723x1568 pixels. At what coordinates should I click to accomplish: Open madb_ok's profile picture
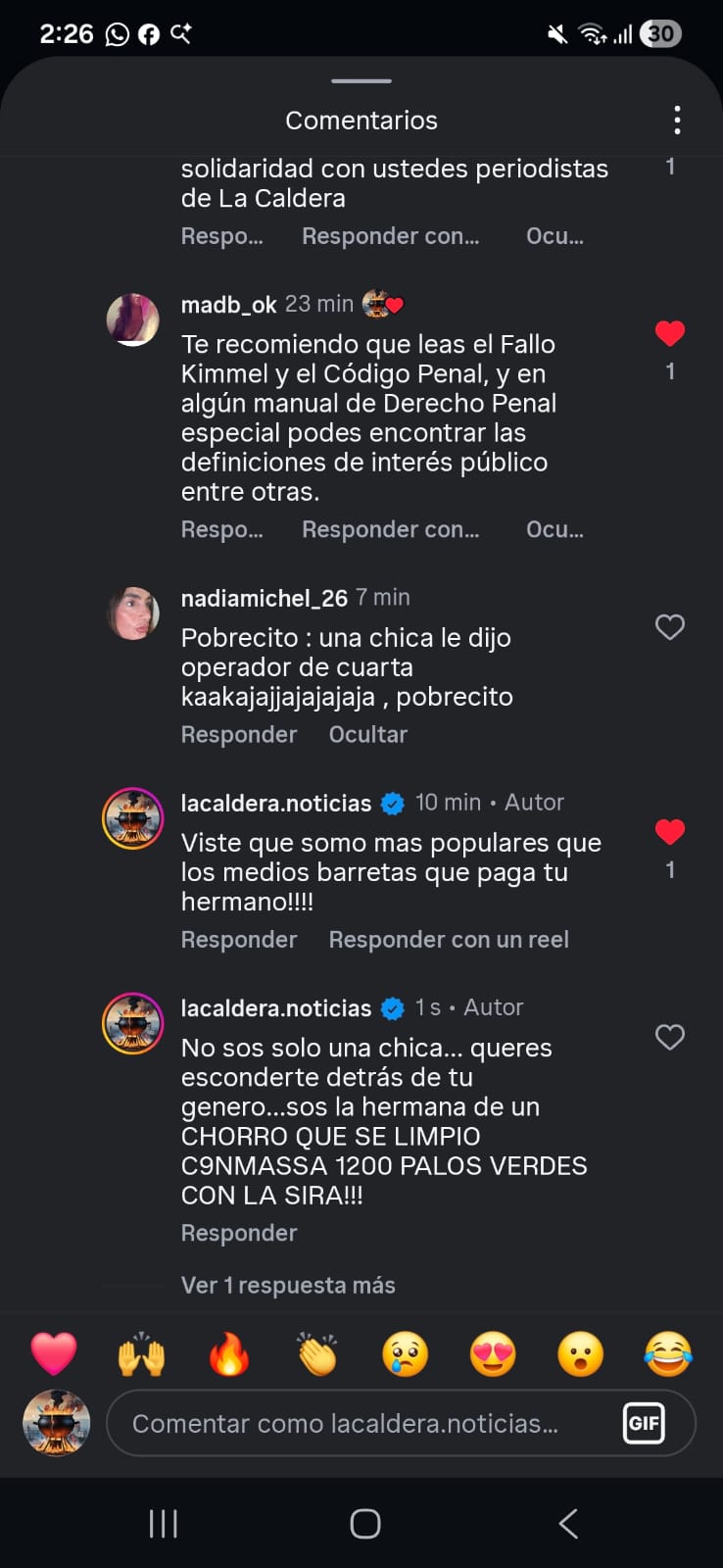[132, 319]
